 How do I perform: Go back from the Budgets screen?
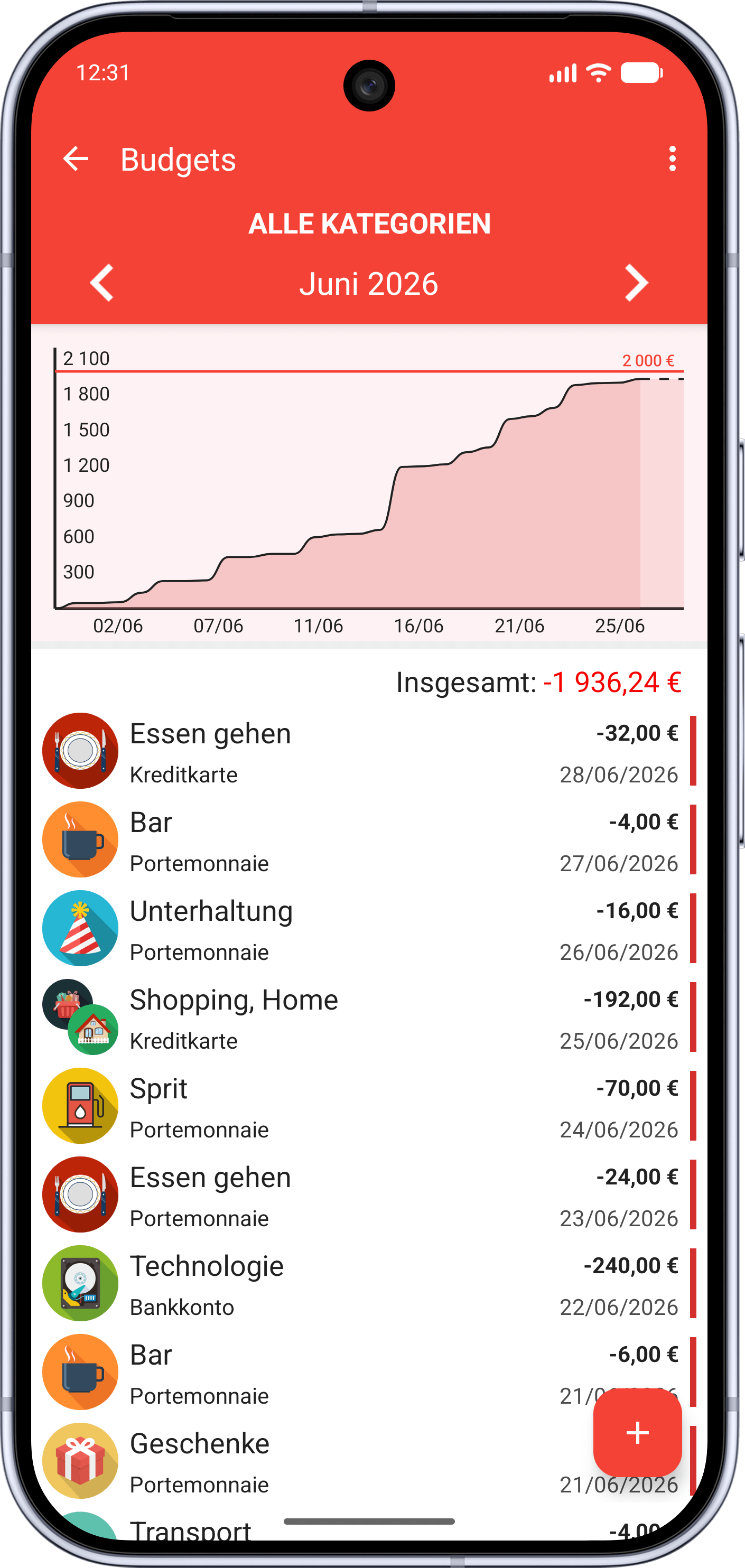(x=76, y=160)
